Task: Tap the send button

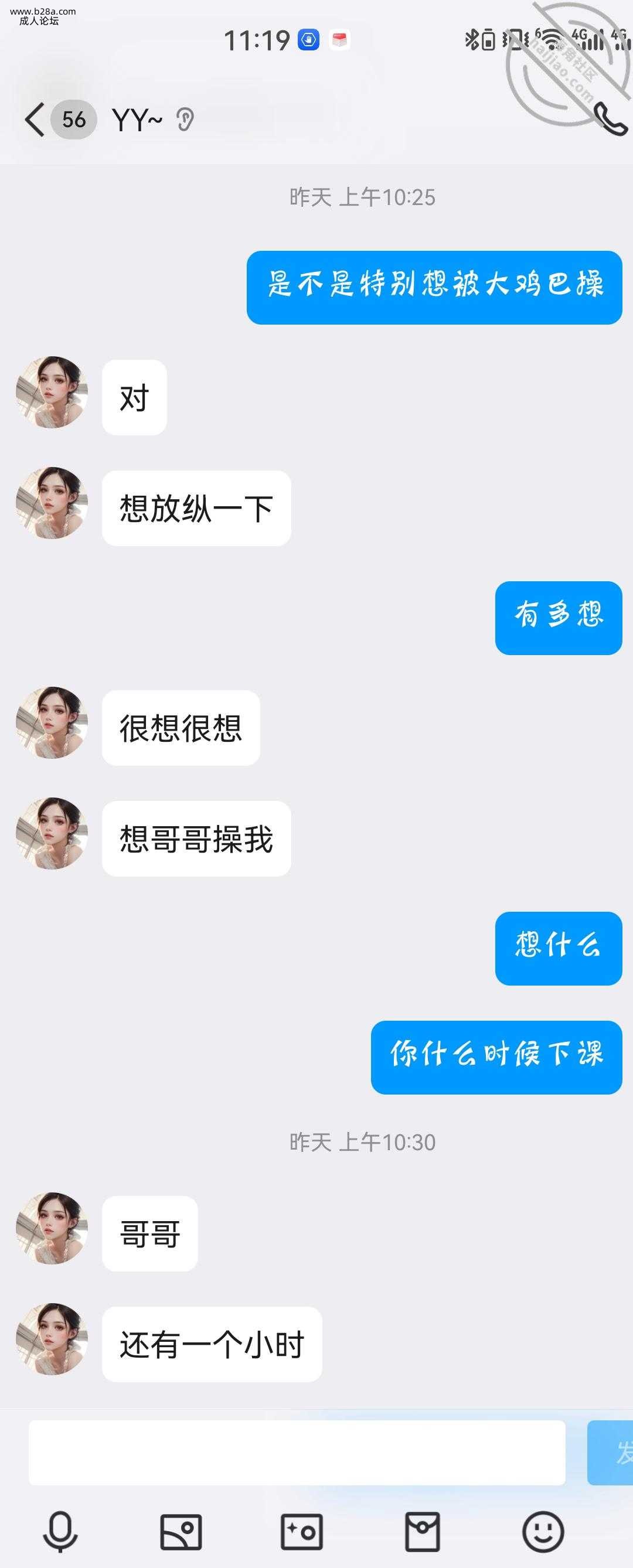Action: tap(611, 1453)
